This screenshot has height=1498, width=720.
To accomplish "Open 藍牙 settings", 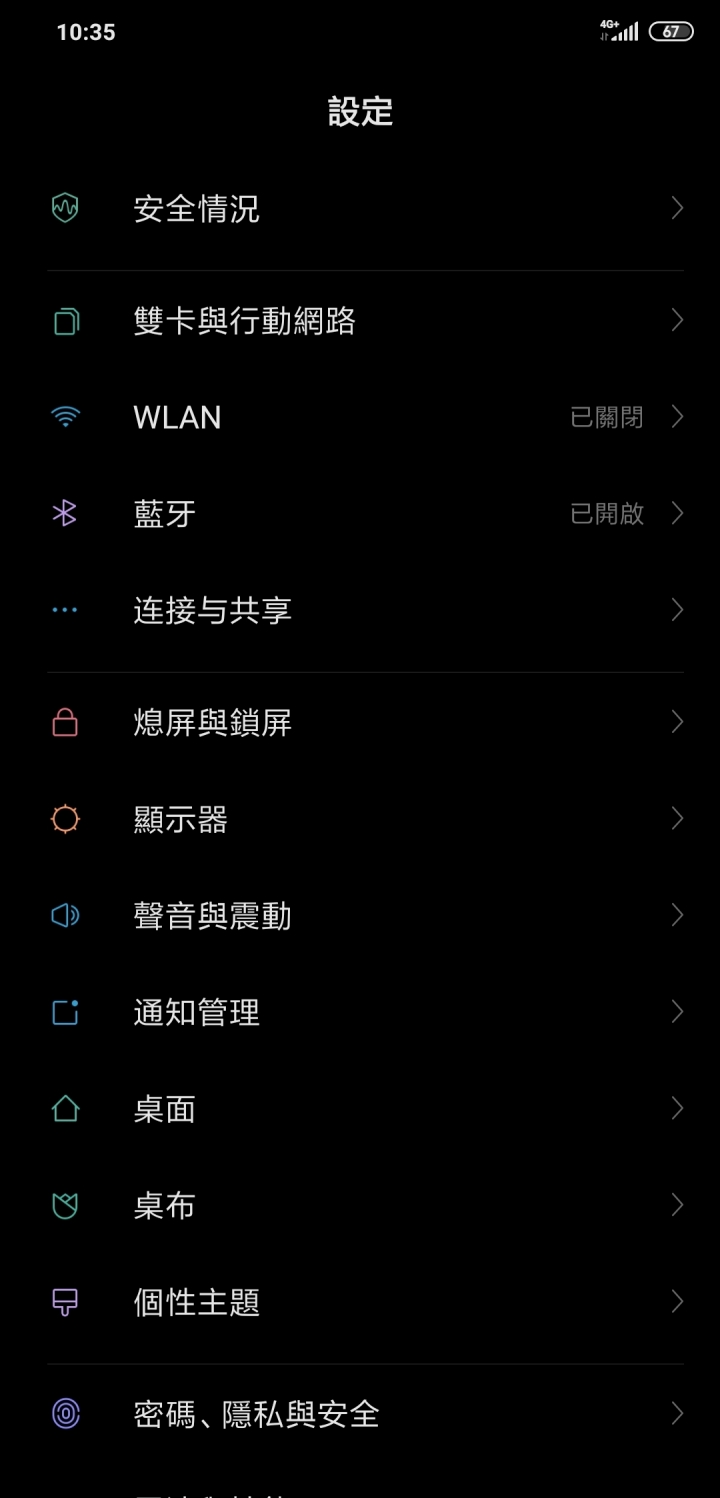I will coord(360,514).
